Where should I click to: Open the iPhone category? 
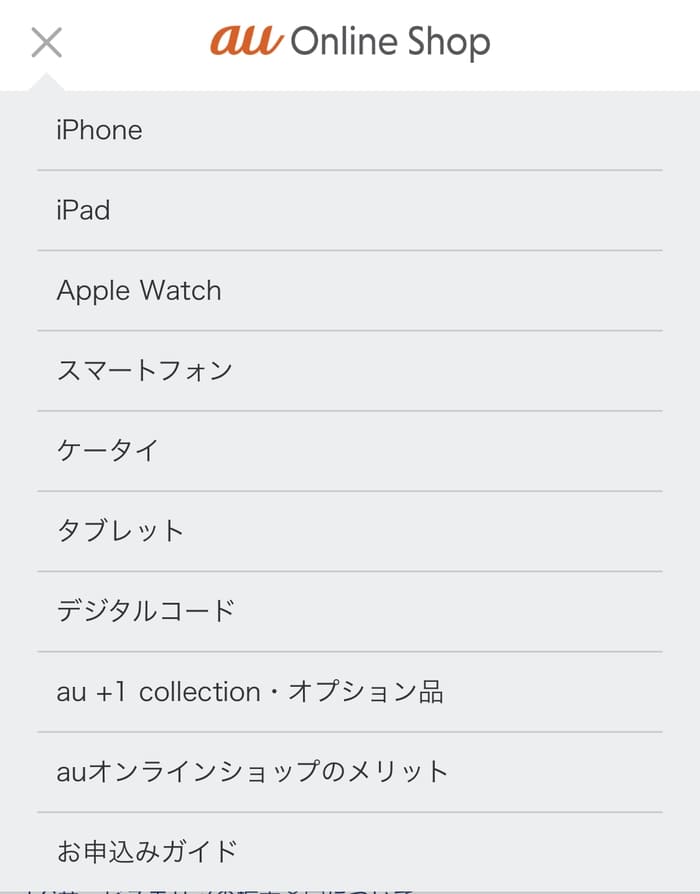tap(100, 130)
